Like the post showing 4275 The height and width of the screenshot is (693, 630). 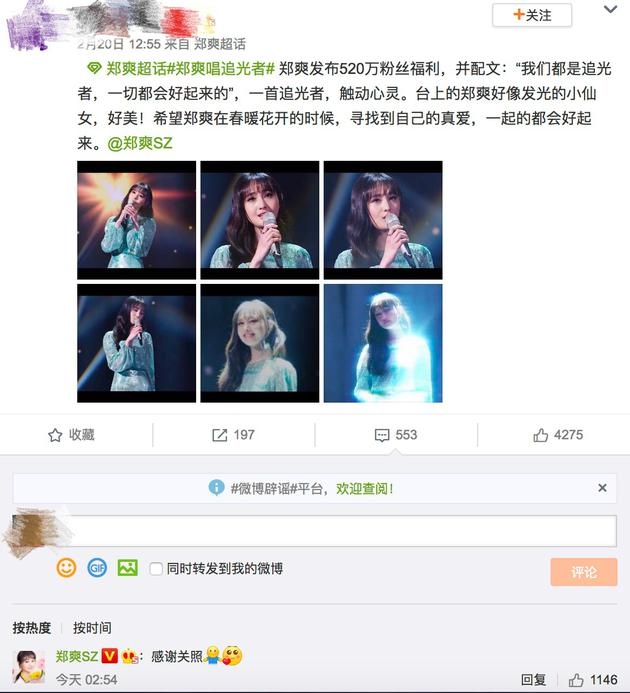coord(557,435)
